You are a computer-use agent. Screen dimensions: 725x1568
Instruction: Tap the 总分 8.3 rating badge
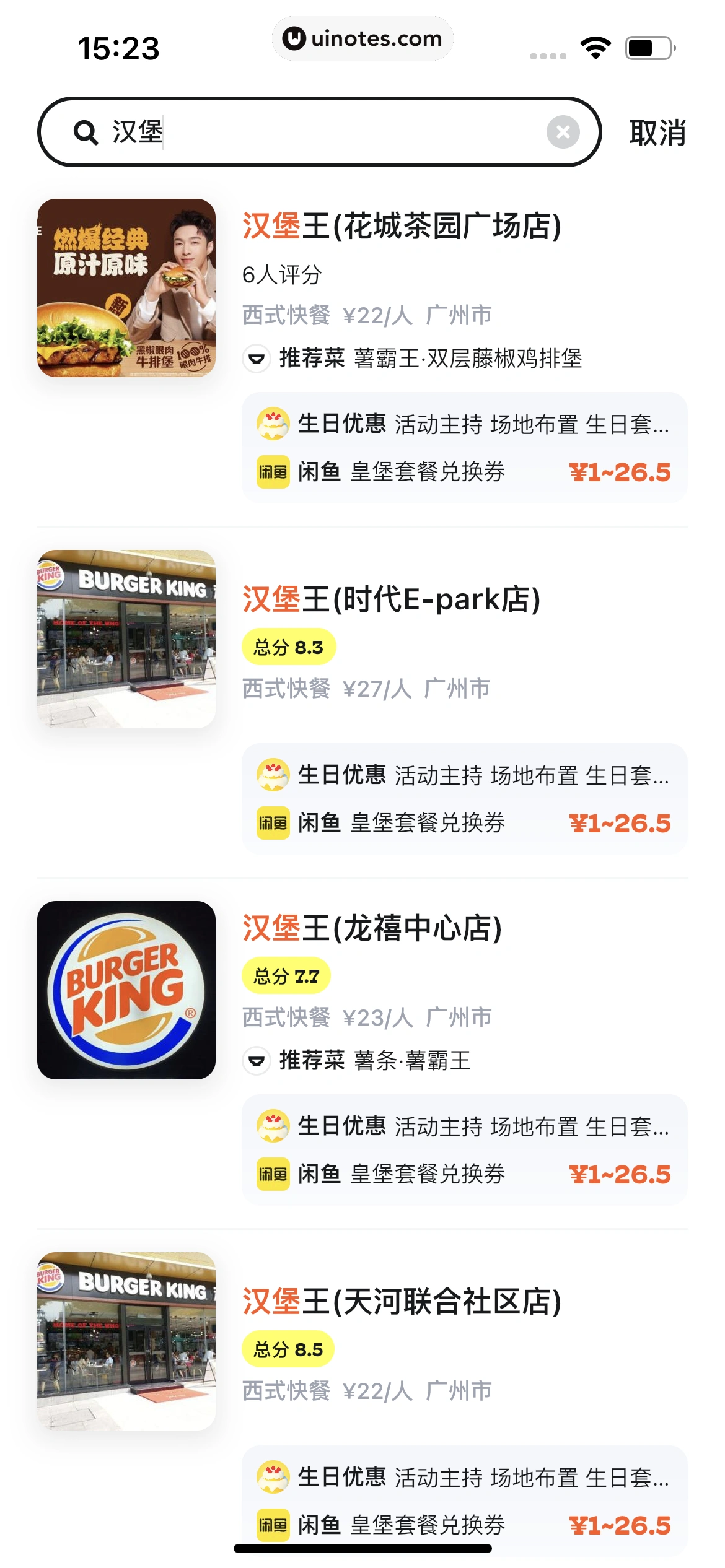pos(289,646)
